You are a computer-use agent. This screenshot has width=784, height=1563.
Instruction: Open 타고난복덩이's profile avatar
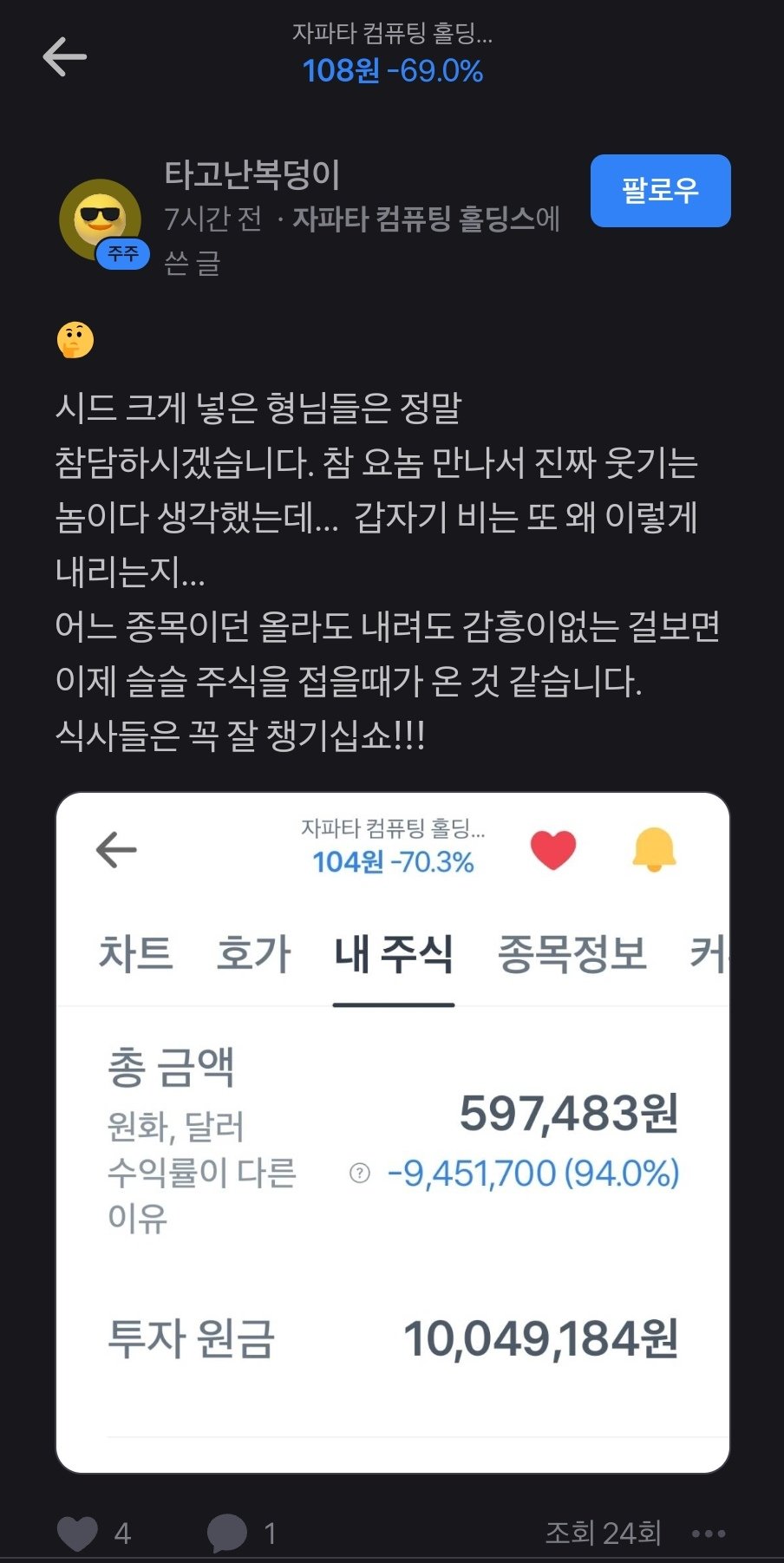(101, 220)
